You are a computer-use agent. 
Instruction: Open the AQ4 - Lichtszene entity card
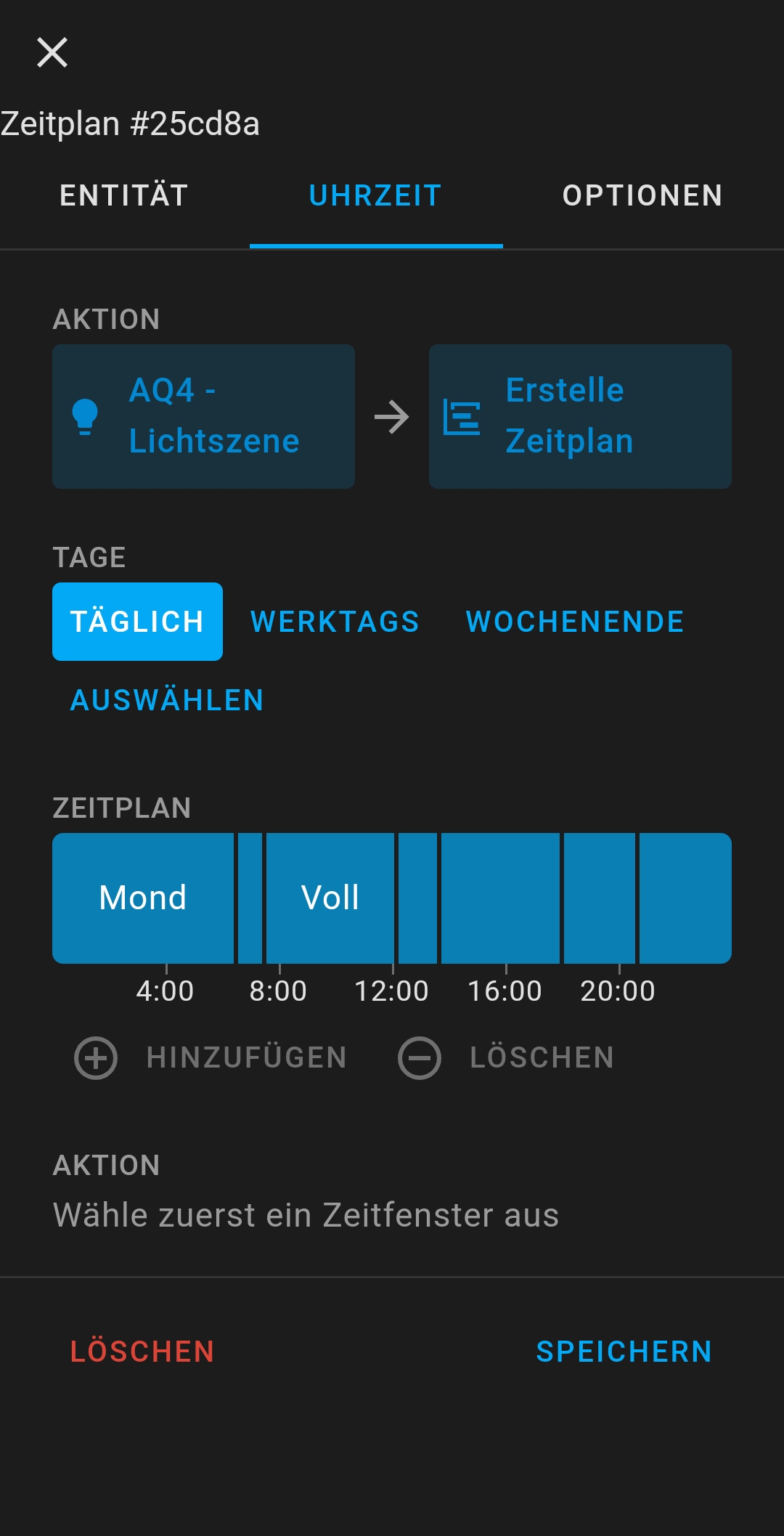pos(204,415)
